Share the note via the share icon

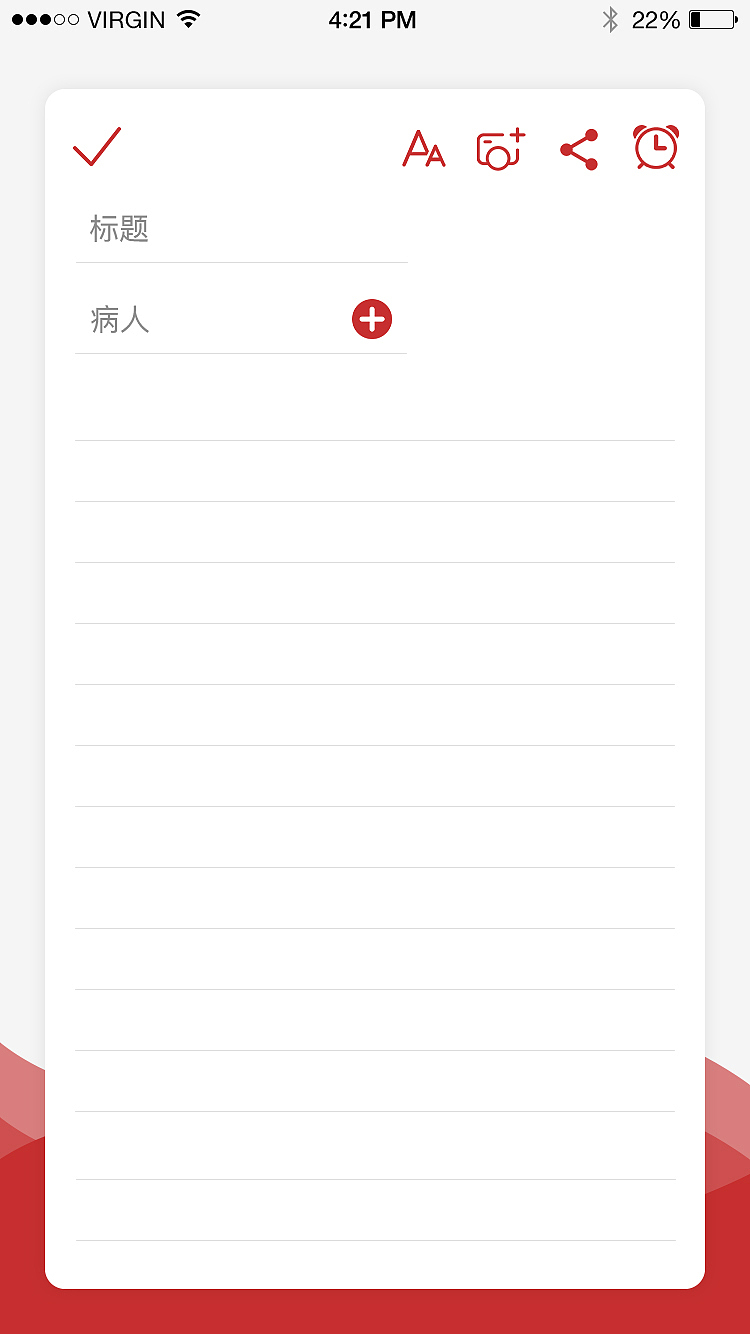coord(578,148)
